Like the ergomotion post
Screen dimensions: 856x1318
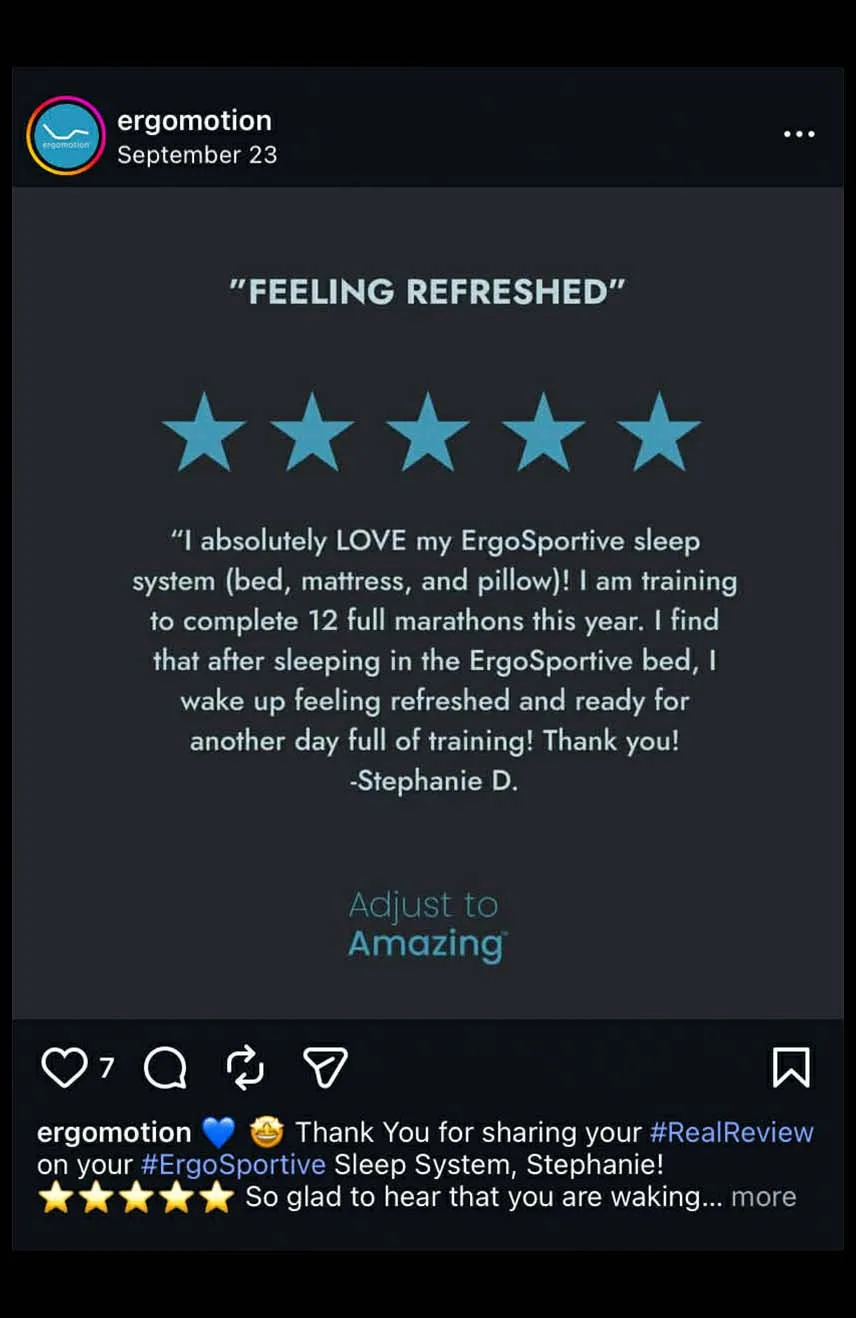pos(64,1068)
